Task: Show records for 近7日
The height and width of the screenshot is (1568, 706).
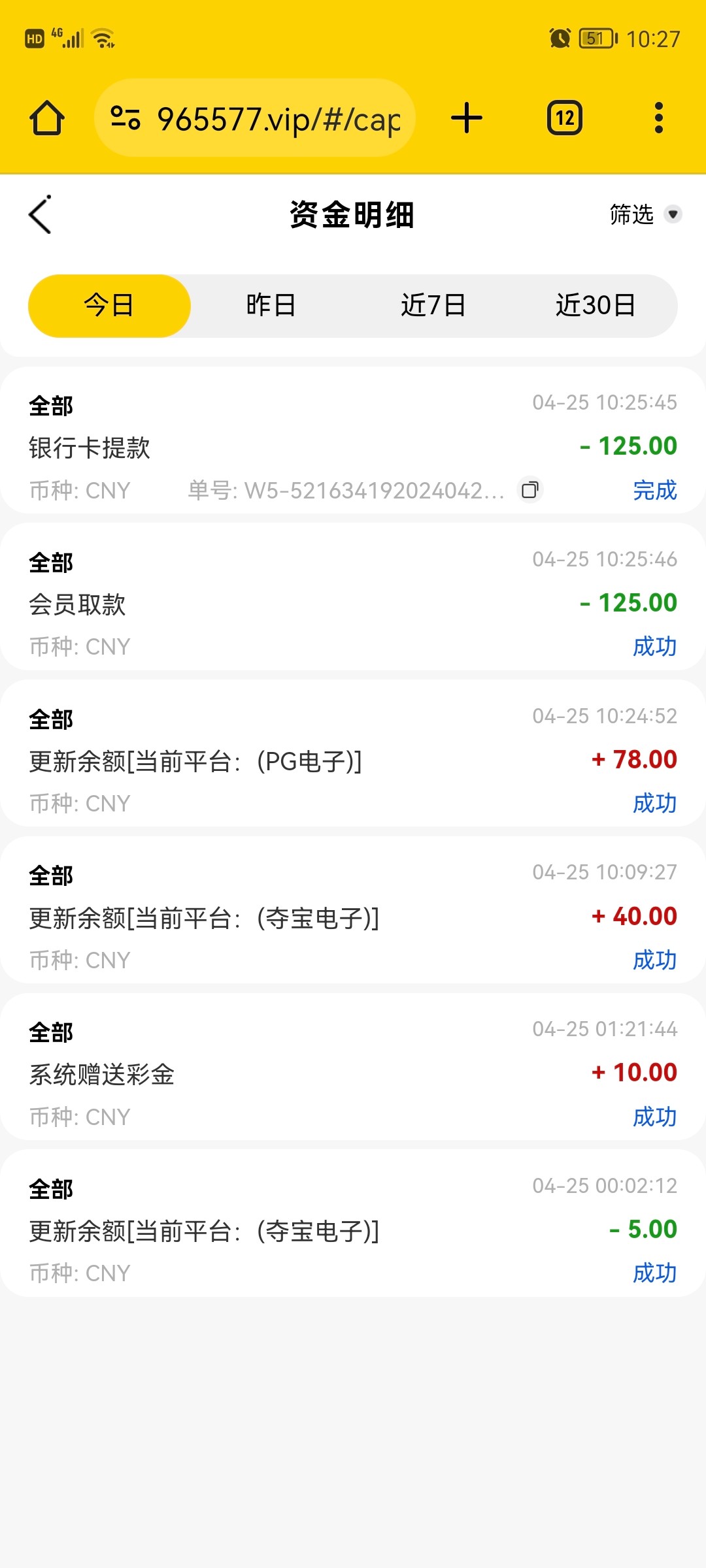Action: tap(433, 306)
